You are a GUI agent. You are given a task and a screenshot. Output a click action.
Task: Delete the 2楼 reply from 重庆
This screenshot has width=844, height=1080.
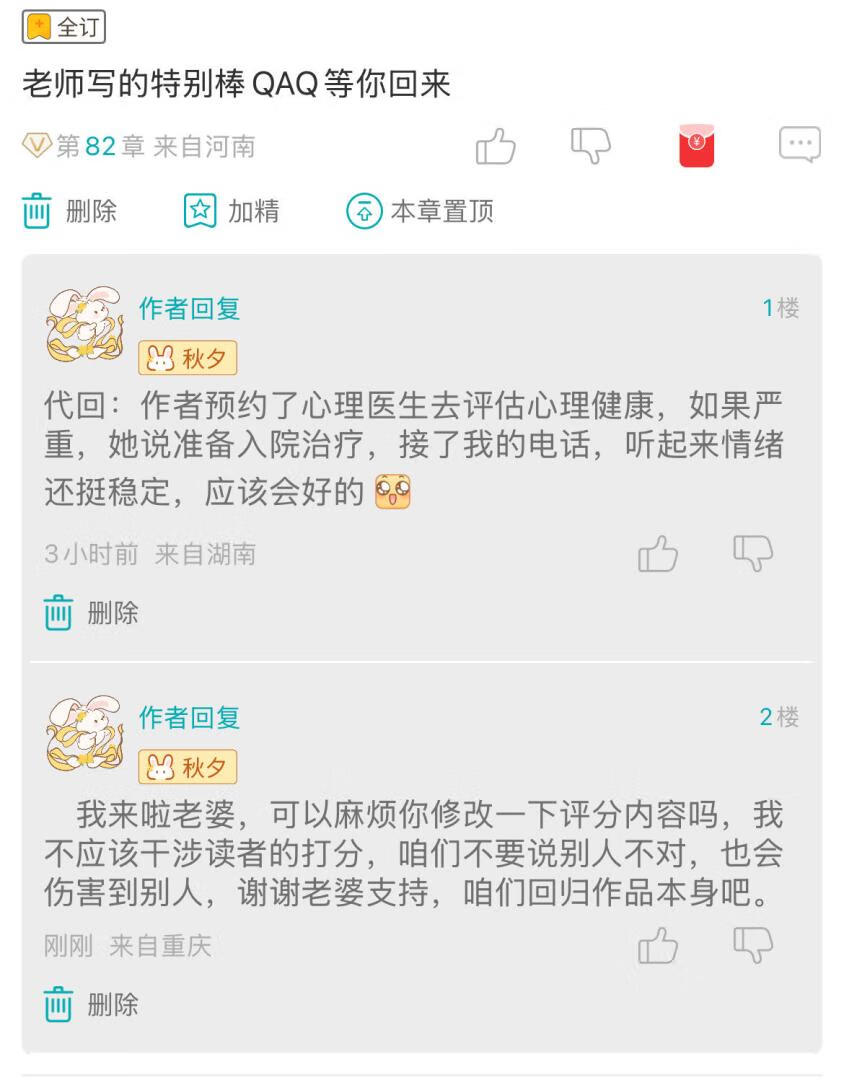(91, 1004)
